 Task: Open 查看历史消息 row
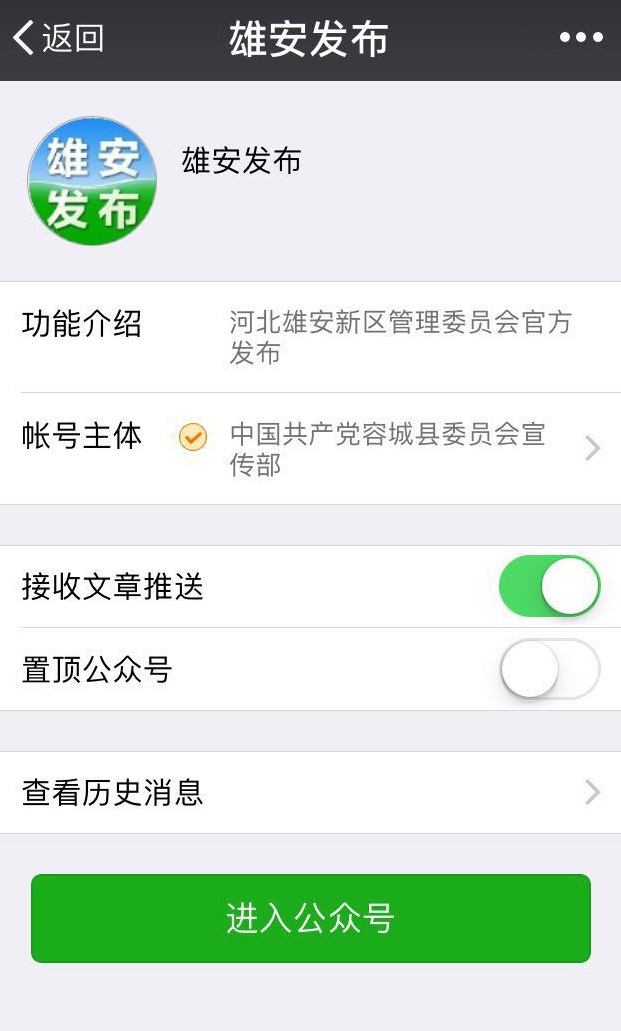point(310,792)
